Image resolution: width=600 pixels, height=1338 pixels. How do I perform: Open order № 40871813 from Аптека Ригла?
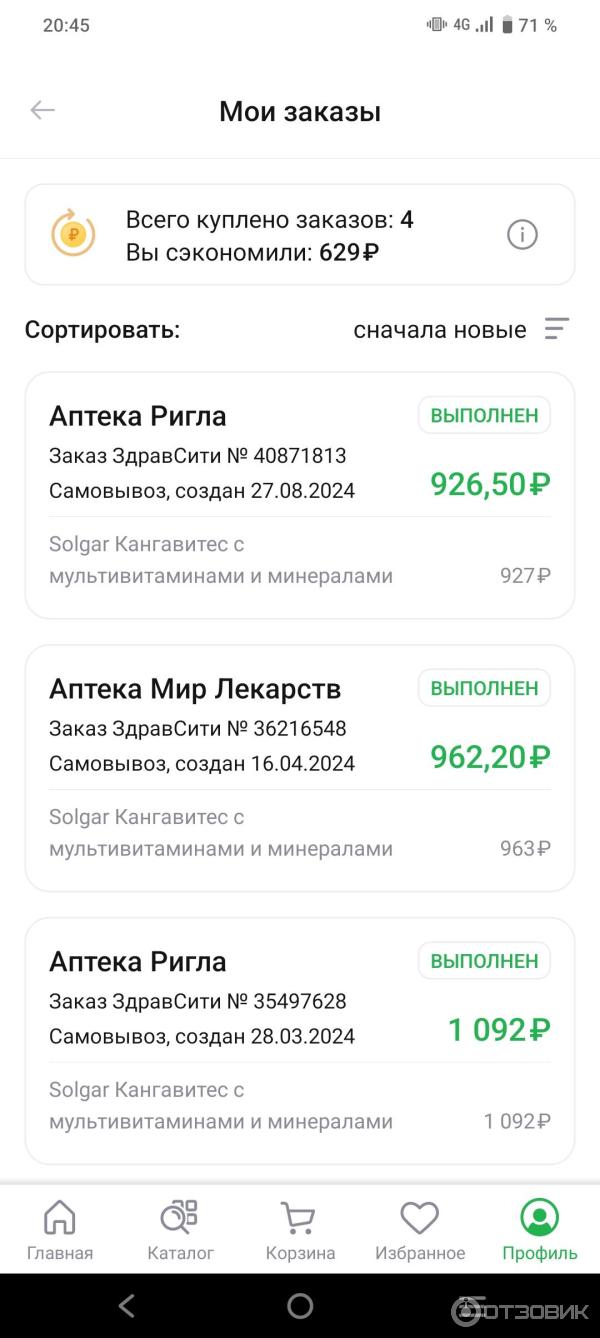[299, 495]
